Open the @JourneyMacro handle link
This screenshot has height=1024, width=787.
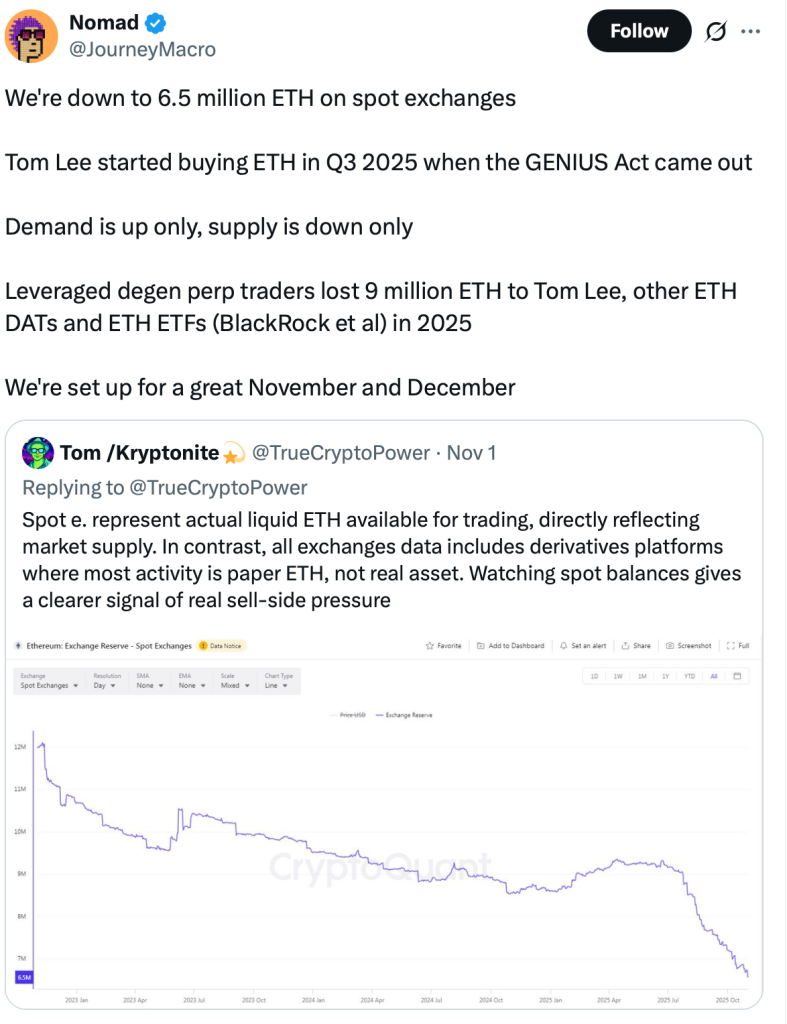tap(141, 48)
